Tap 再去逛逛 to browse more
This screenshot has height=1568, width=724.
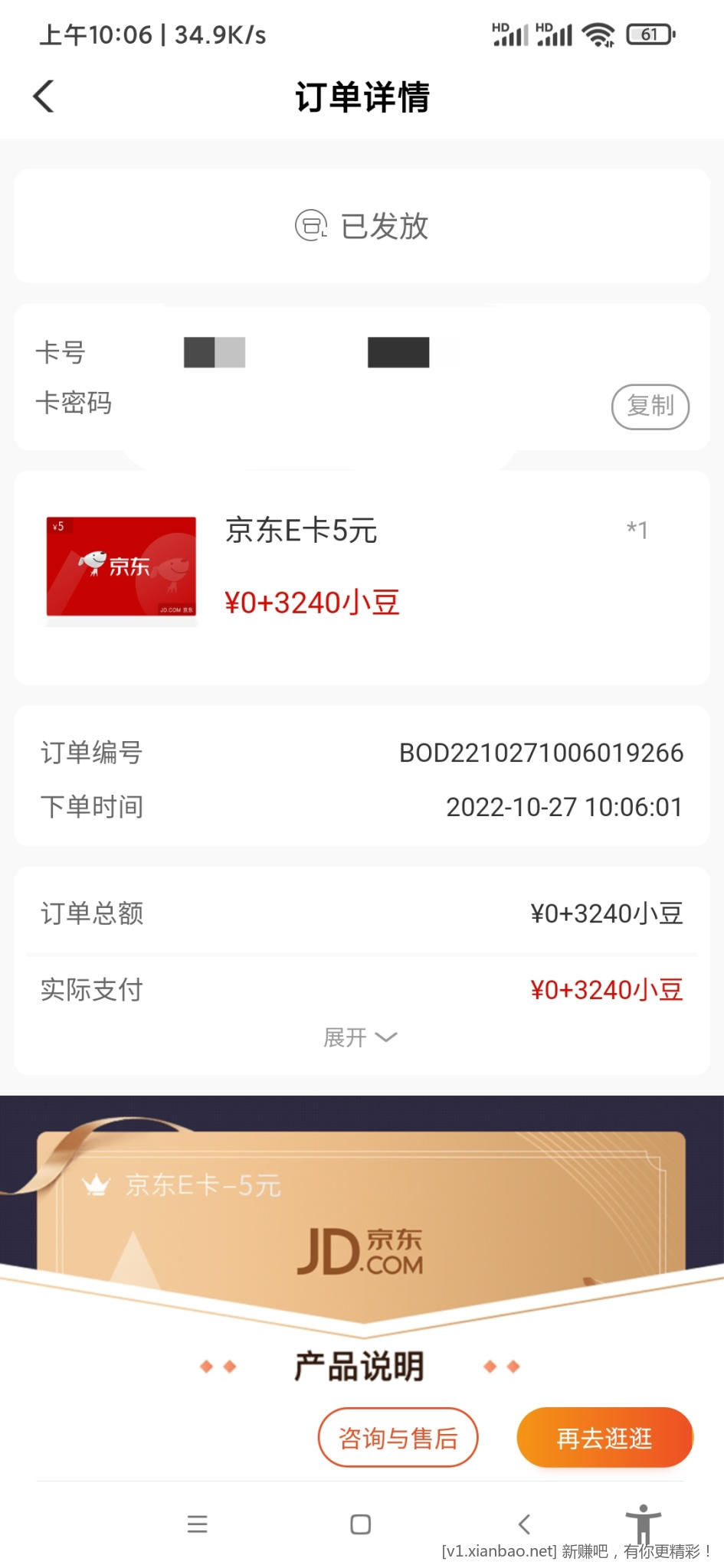604,1437
